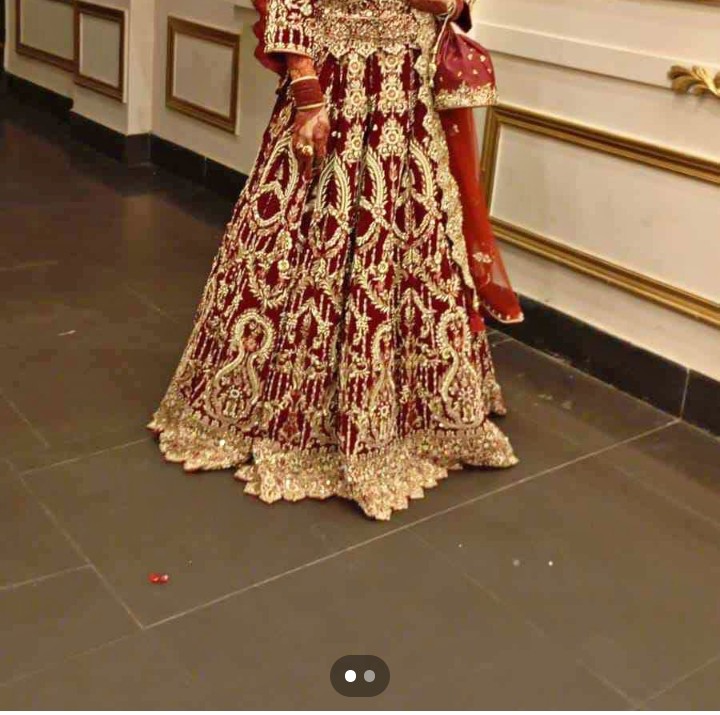
Task: Jump to the second photo dot indicator
Action: 369,676
